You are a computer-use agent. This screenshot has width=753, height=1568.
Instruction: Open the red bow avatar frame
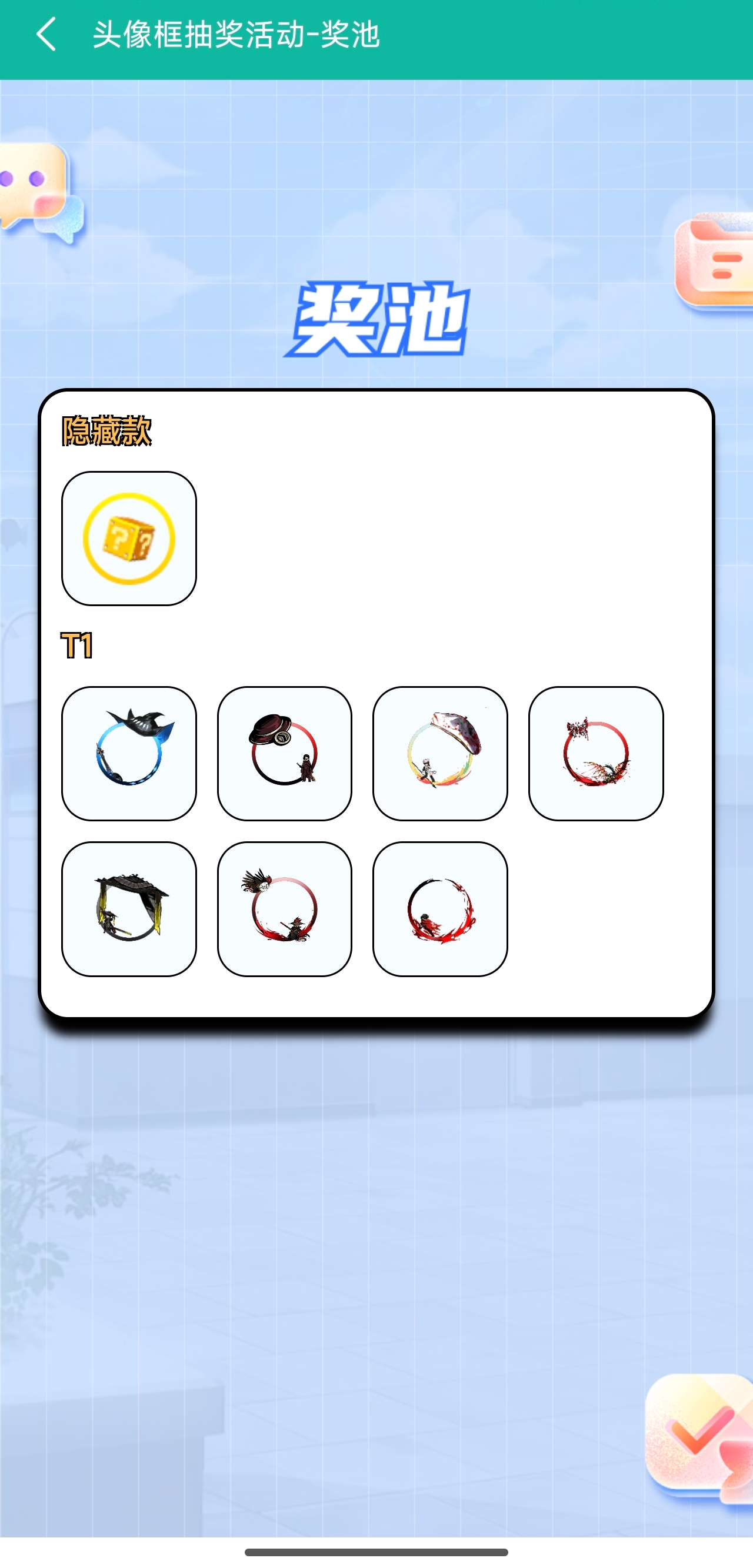click(596, 754)
